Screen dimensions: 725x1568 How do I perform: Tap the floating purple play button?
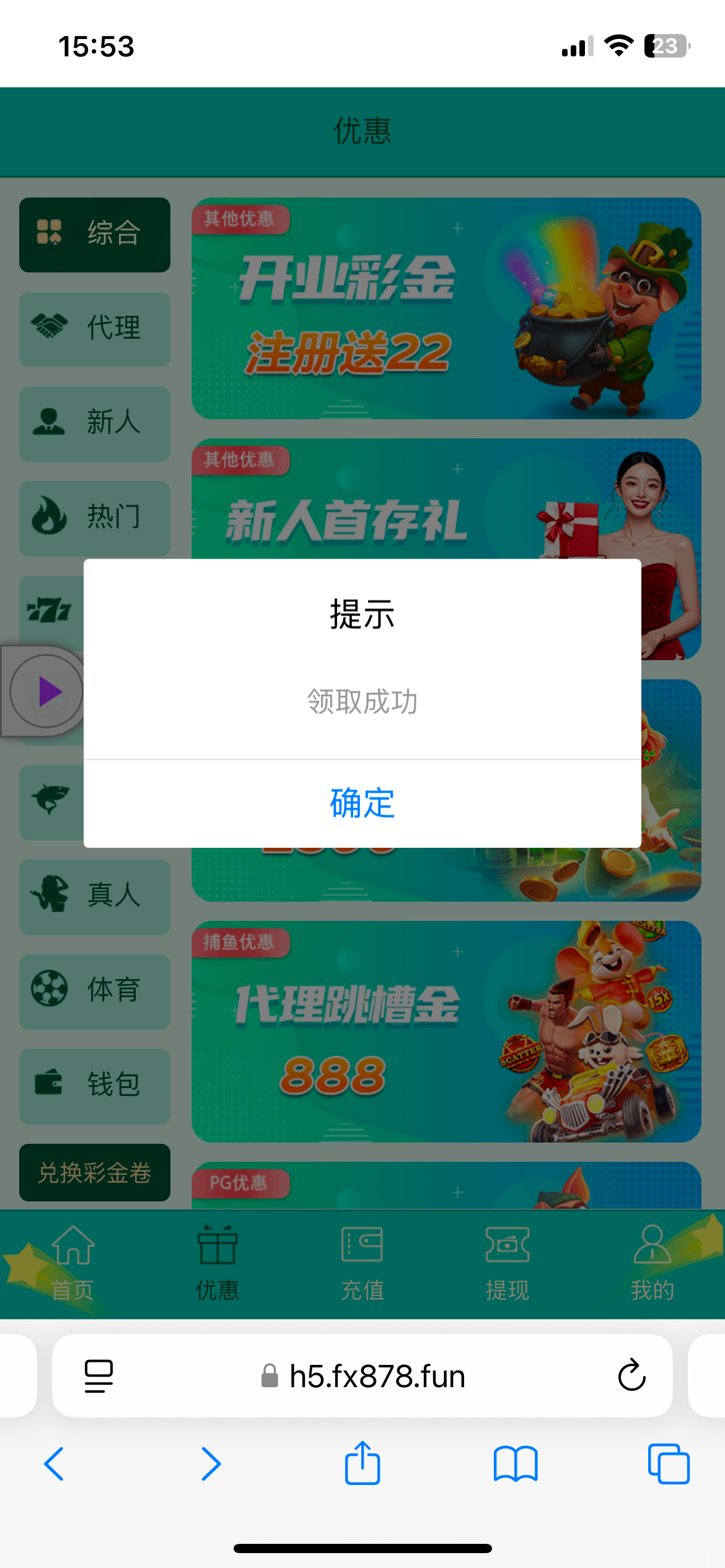tap(47, 691)
